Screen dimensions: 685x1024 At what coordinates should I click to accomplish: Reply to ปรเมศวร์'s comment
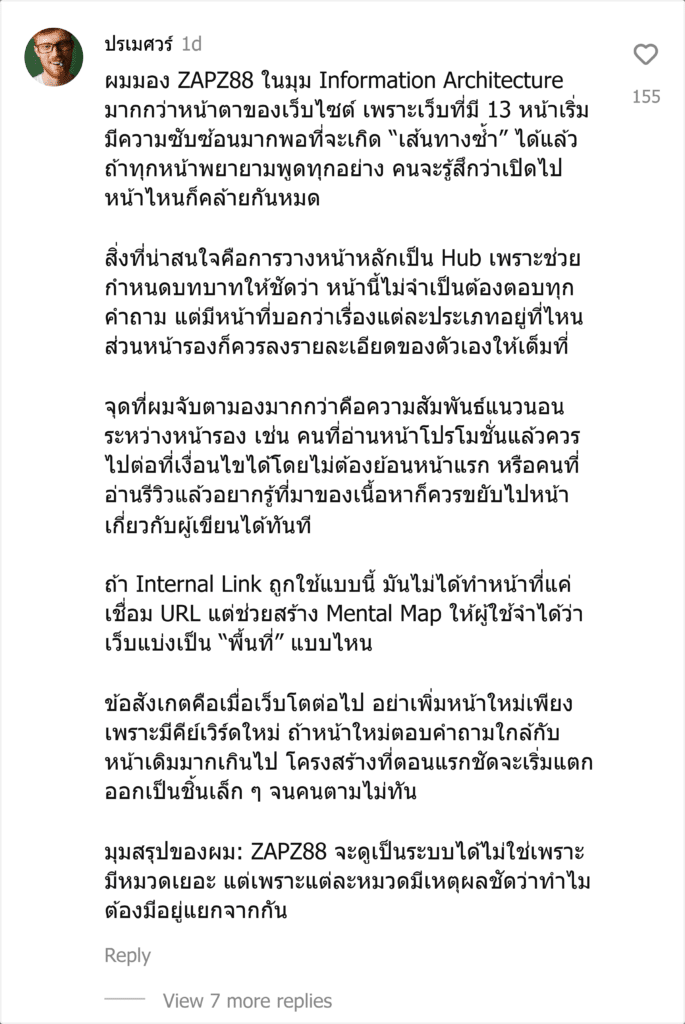coord(127,955)
